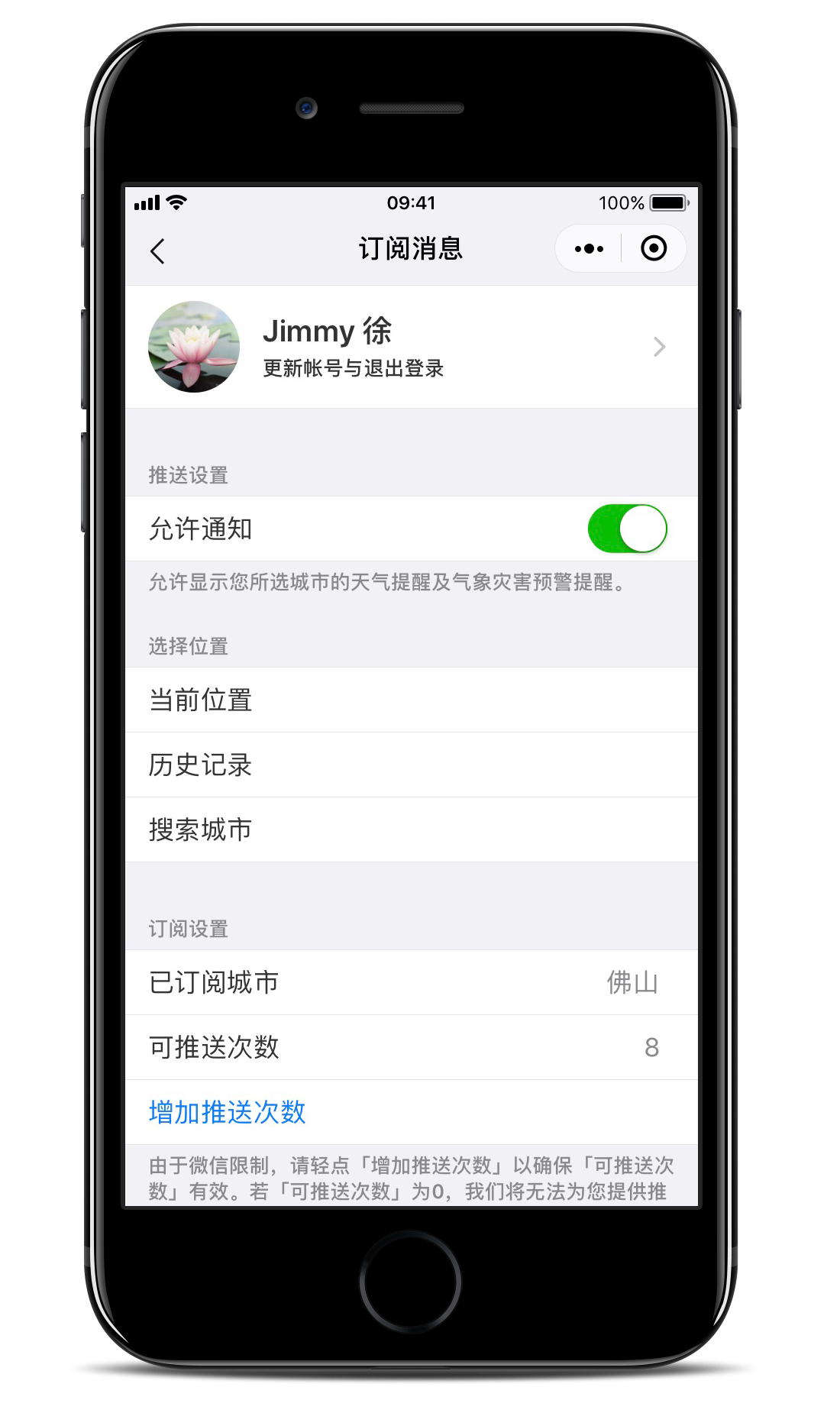Viewport: 840px width, 1413px height.
Task: Open the Jimmy 徐 account row
Action: pos(411,348)
